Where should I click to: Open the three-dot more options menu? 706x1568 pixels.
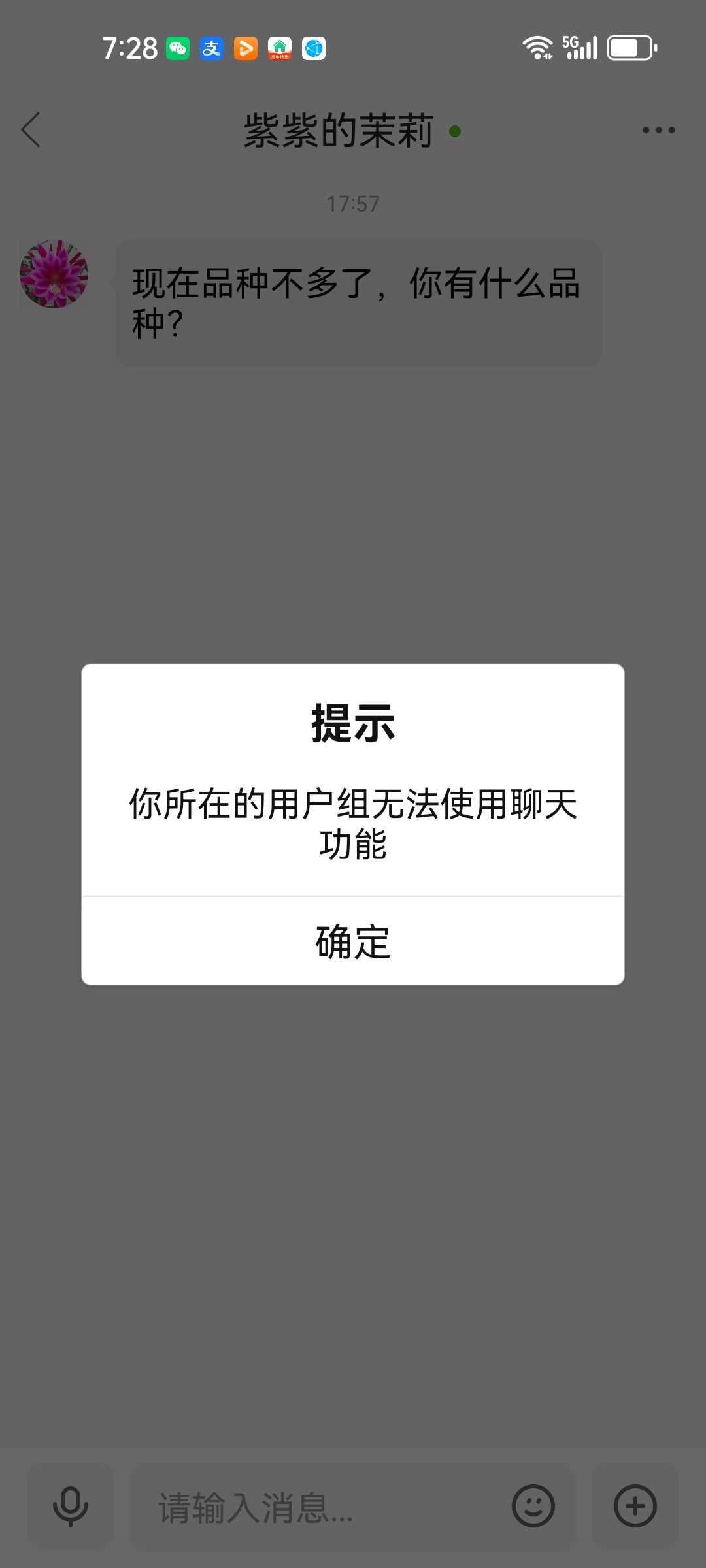658,130
